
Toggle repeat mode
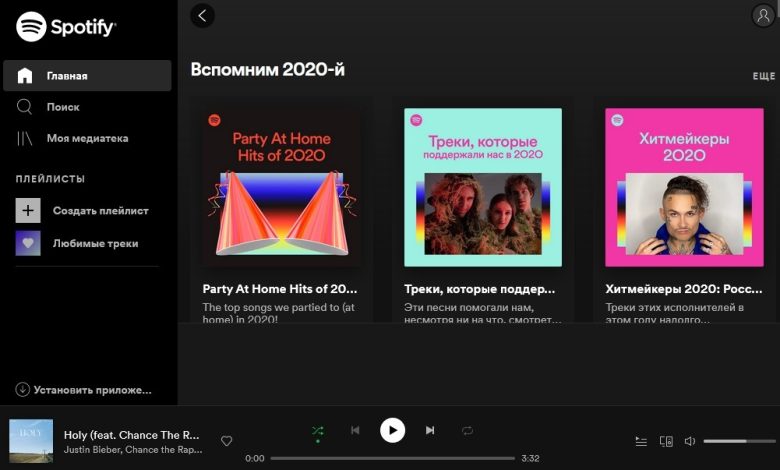coord(467,430)
